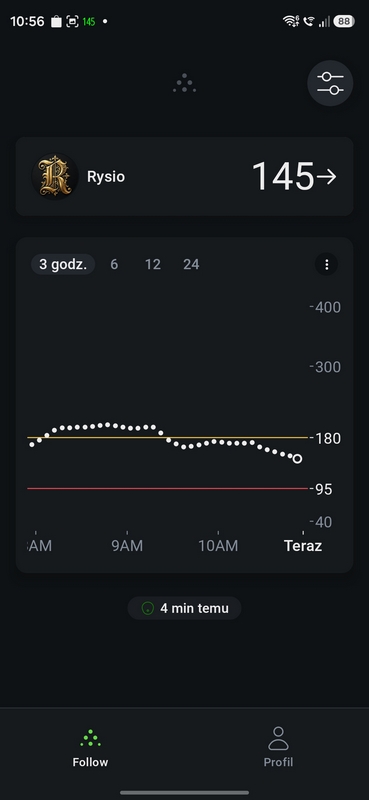This screenshot has height=800, width=369.
Task: Switch the graph to 12 hours
Action: tap(153, 264)
